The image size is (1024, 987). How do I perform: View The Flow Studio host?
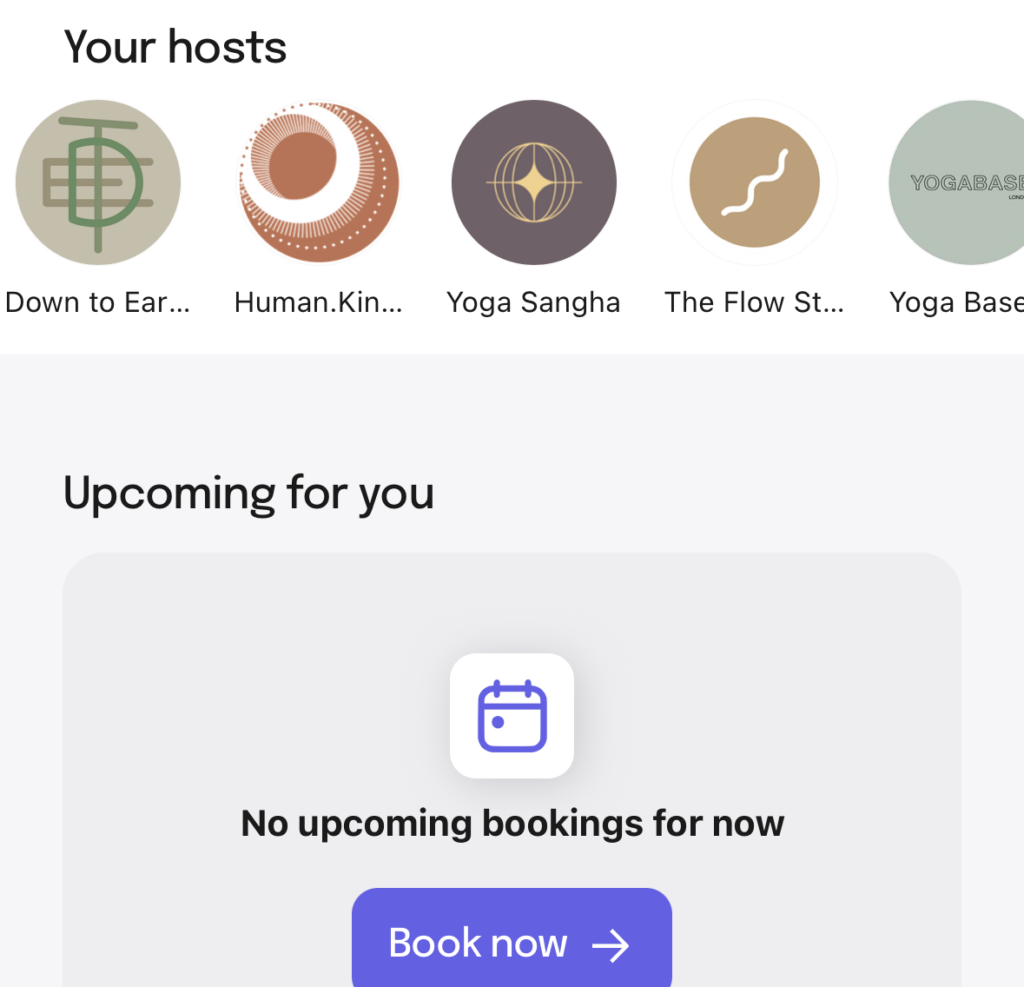click(x=754, y=182)
